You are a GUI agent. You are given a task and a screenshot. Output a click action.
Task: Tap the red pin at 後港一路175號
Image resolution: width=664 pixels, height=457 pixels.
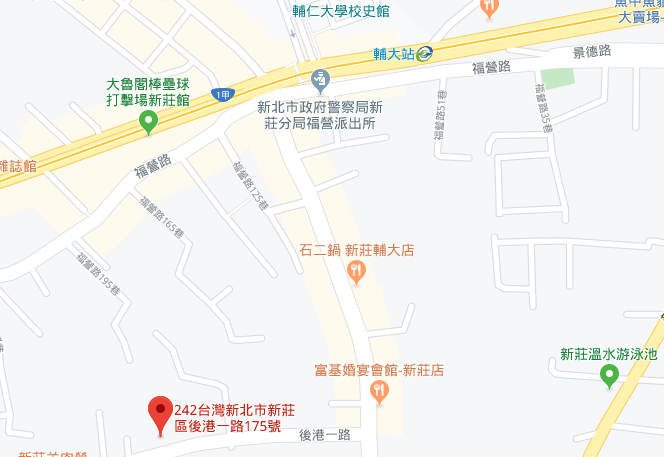[159, 413]
